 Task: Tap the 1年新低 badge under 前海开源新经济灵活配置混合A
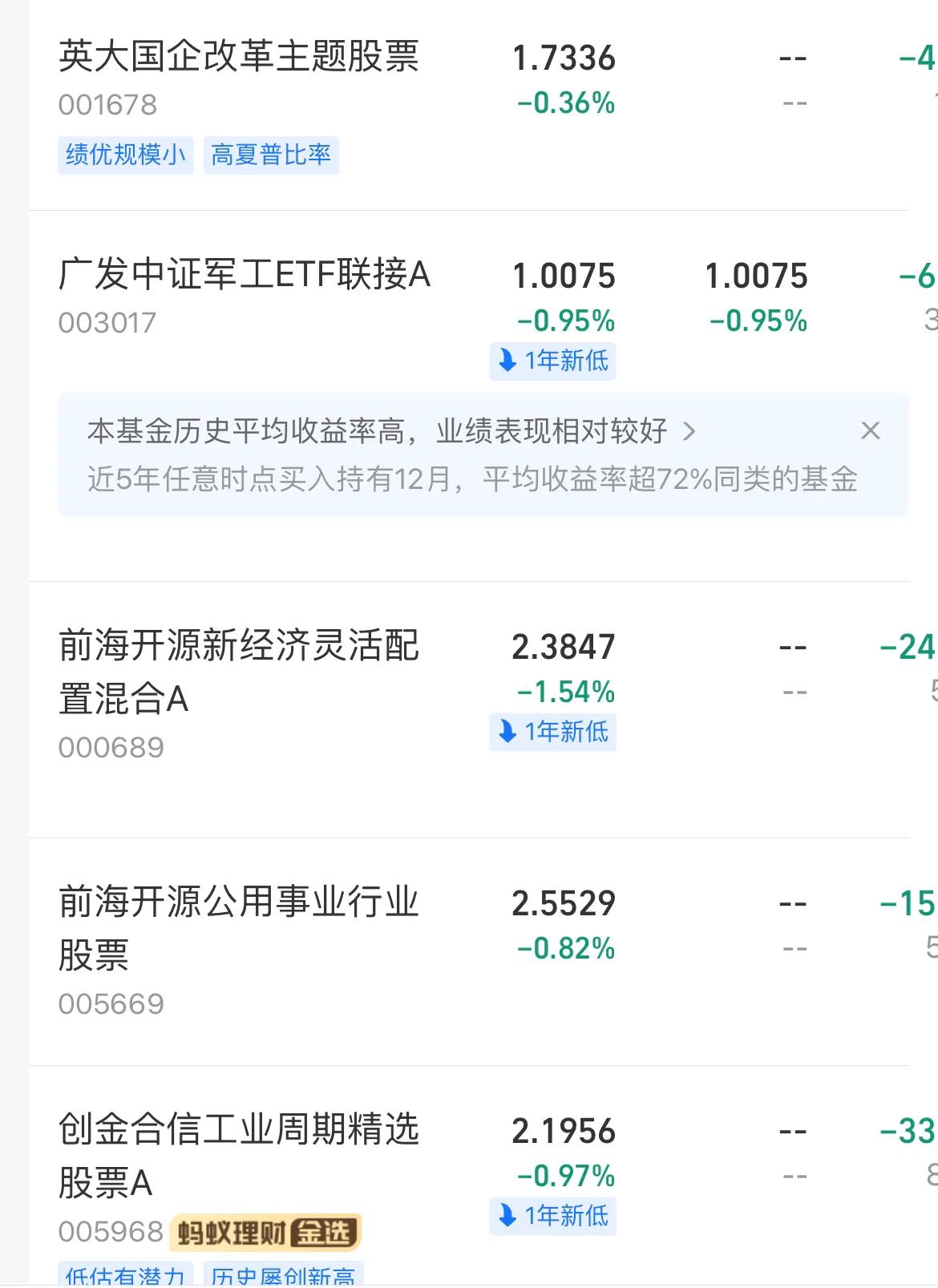point(552,732)
